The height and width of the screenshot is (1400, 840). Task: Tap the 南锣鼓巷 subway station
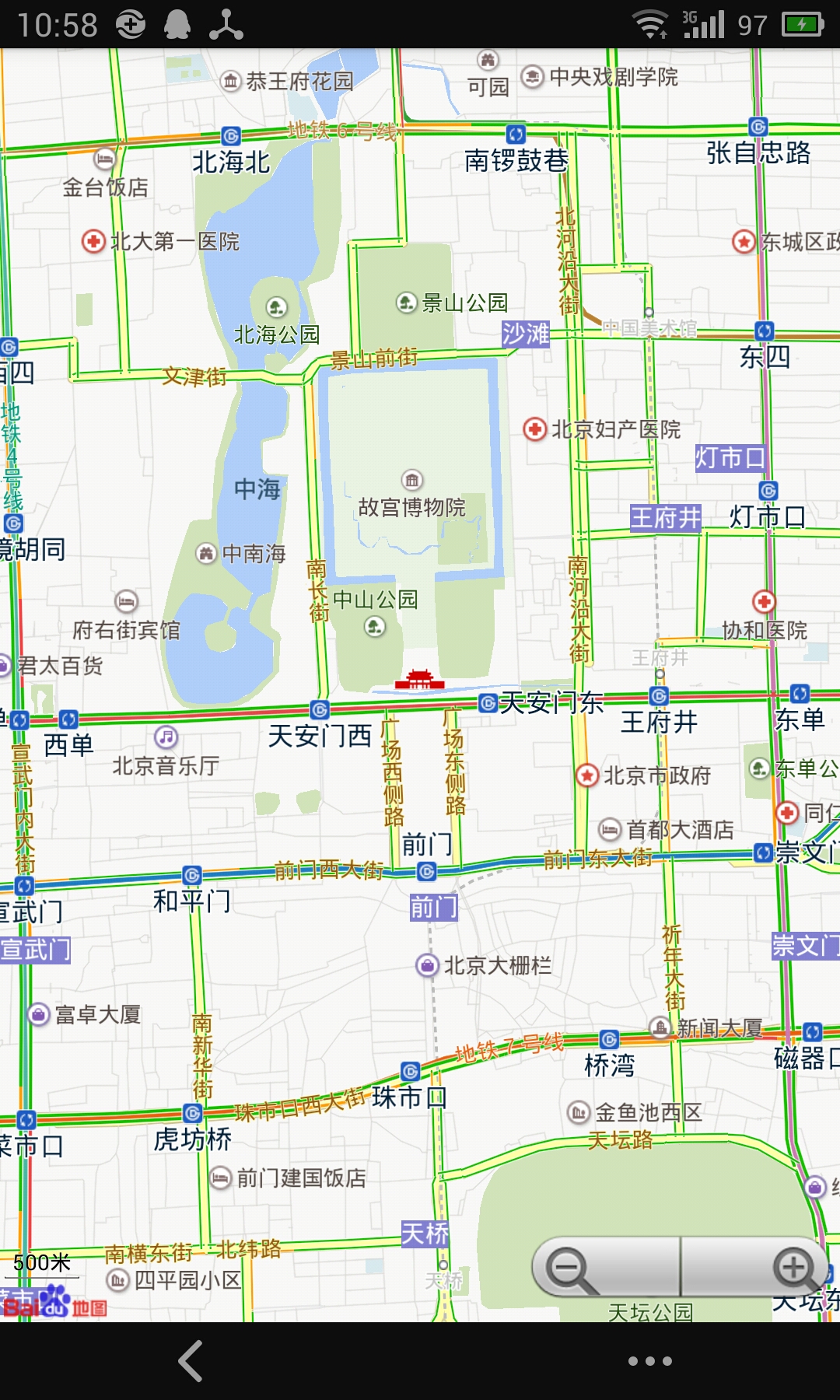click(x=515, y=134)
